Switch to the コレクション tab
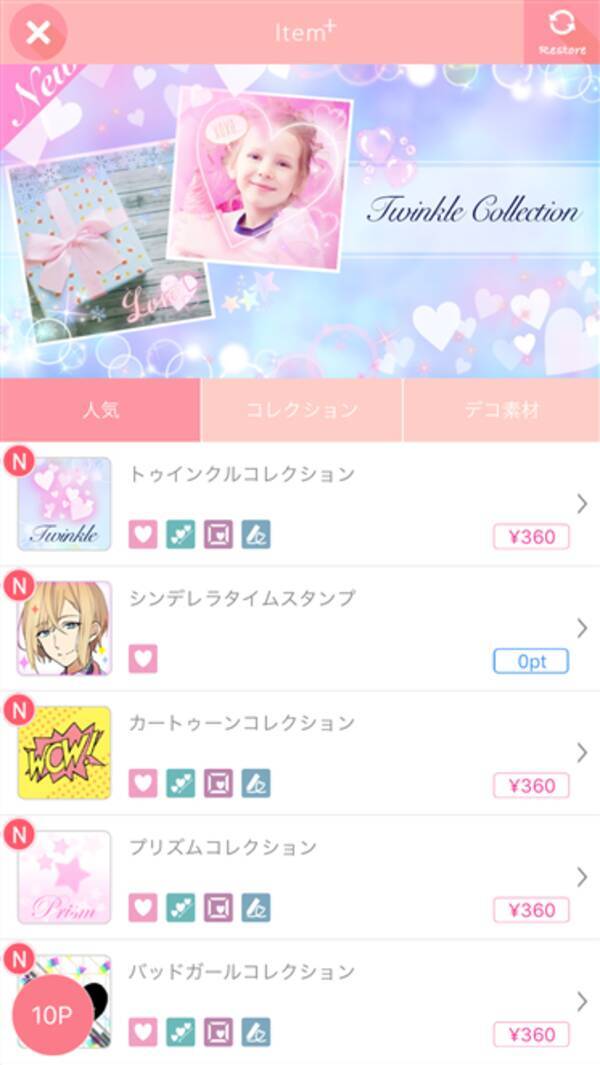 (301, 410)
